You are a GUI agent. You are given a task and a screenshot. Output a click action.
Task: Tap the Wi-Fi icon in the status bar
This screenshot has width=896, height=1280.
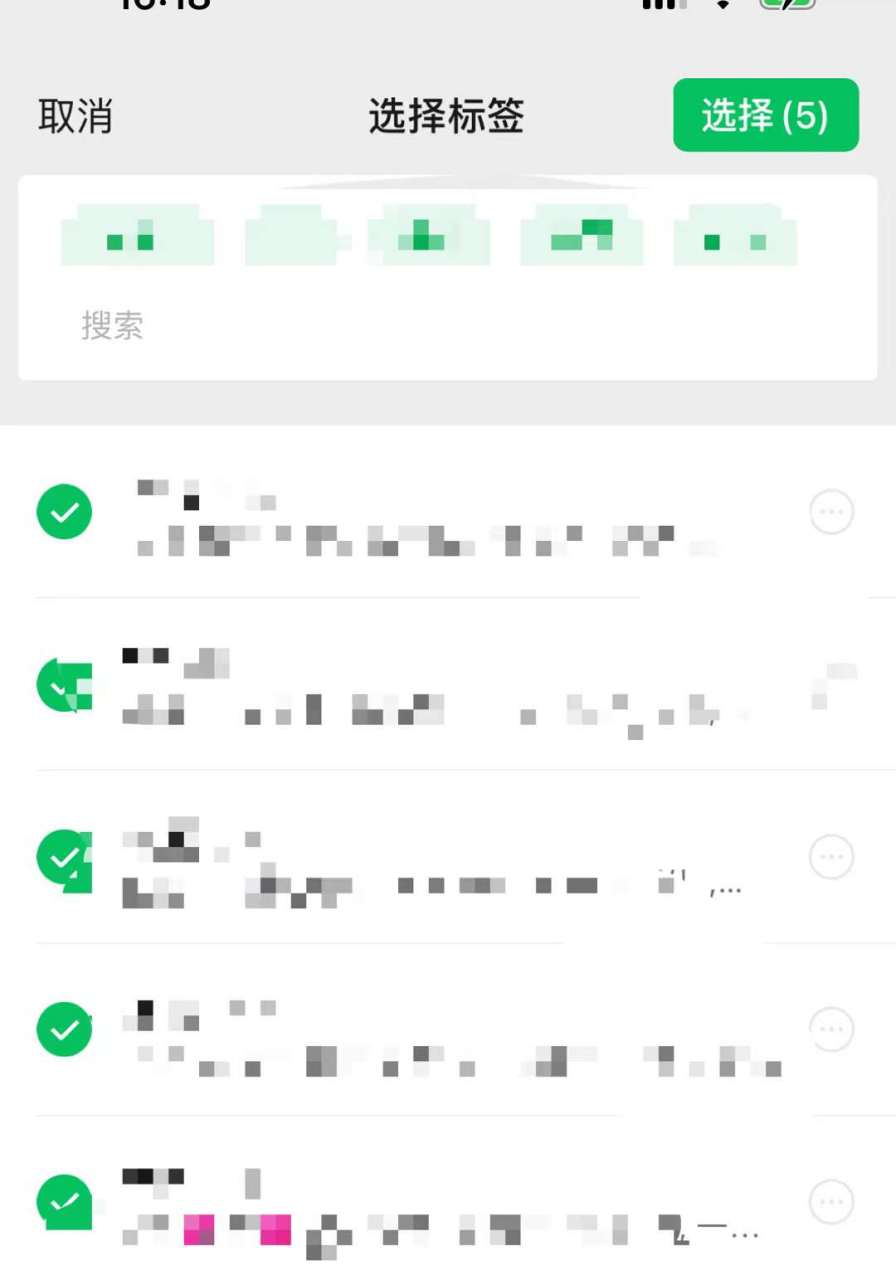722,5
